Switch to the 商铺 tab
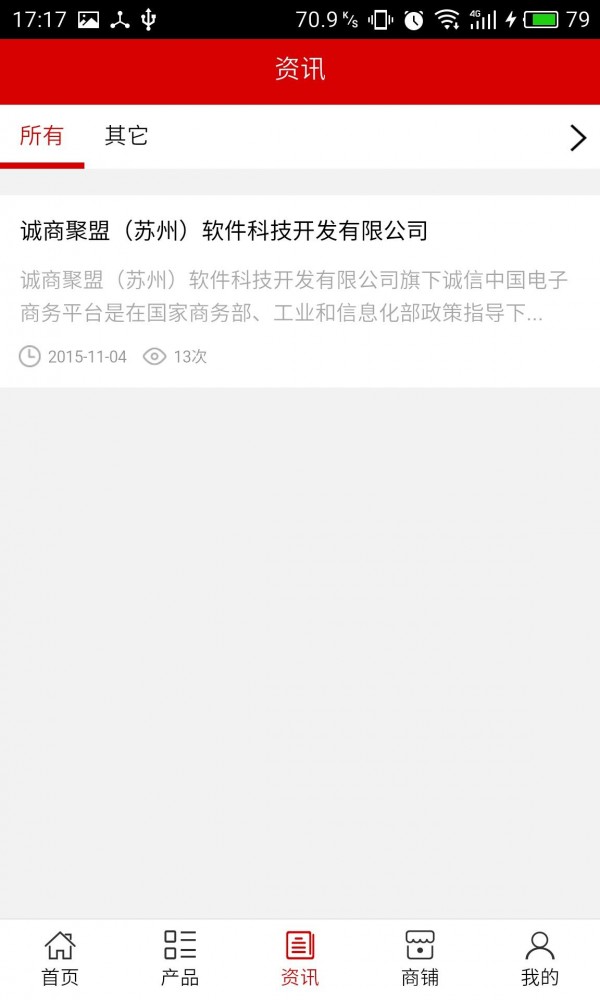Image resolution: width=600 pixels, height=1000 pixels. [420, 958]
